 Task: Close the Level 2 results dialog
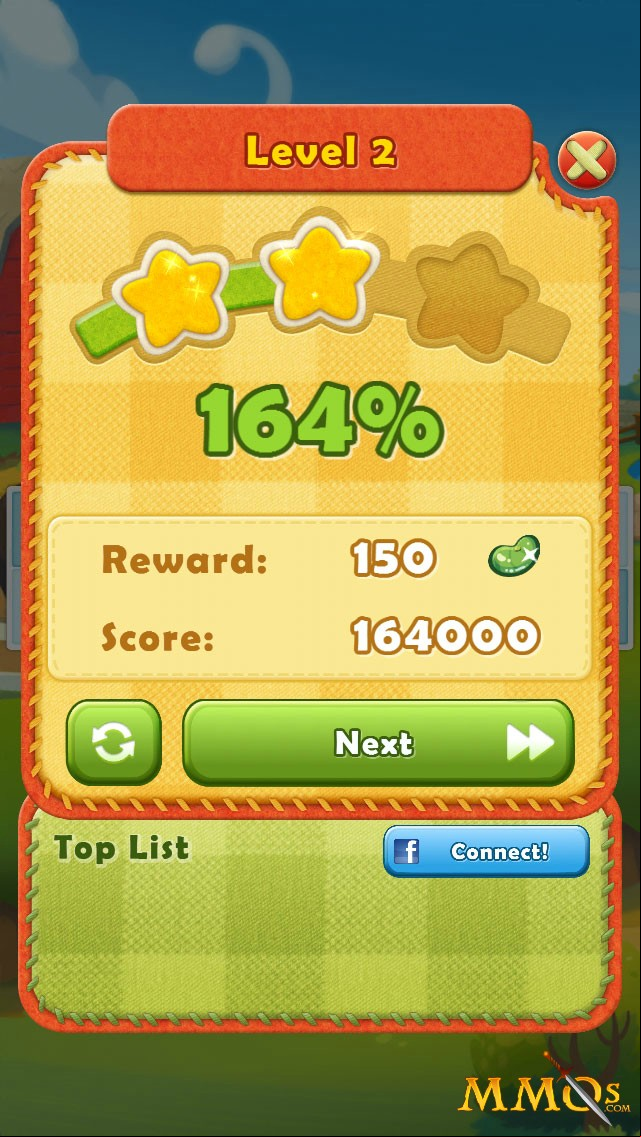tap(587, 160)
